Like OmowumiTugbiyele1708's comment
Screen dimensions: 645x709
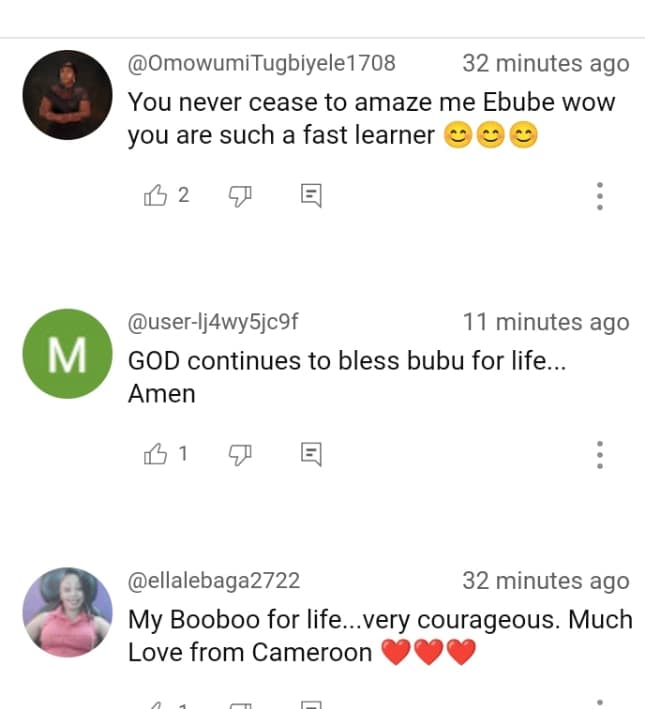156,196
